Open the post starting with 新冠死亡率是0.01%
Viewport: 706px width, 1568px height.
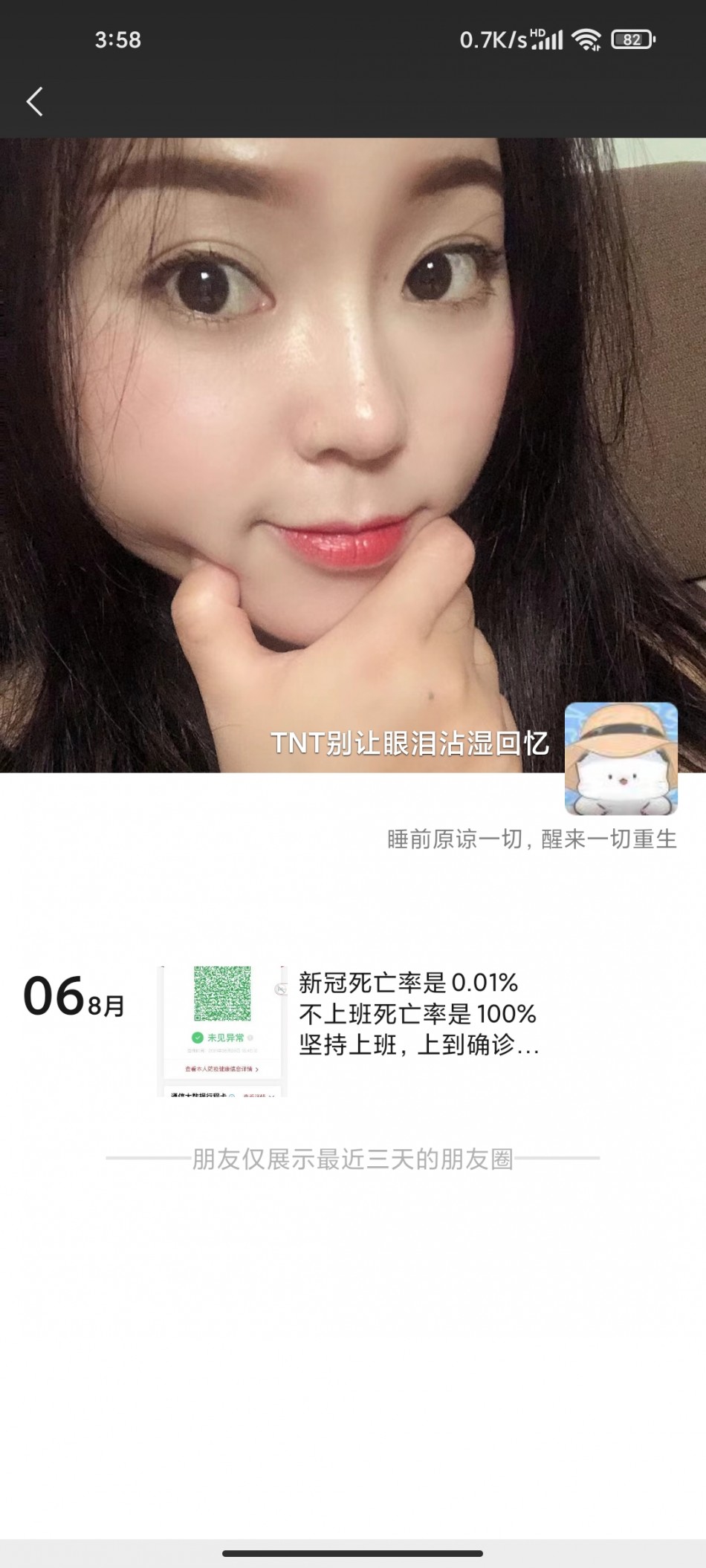[418, 1014]
